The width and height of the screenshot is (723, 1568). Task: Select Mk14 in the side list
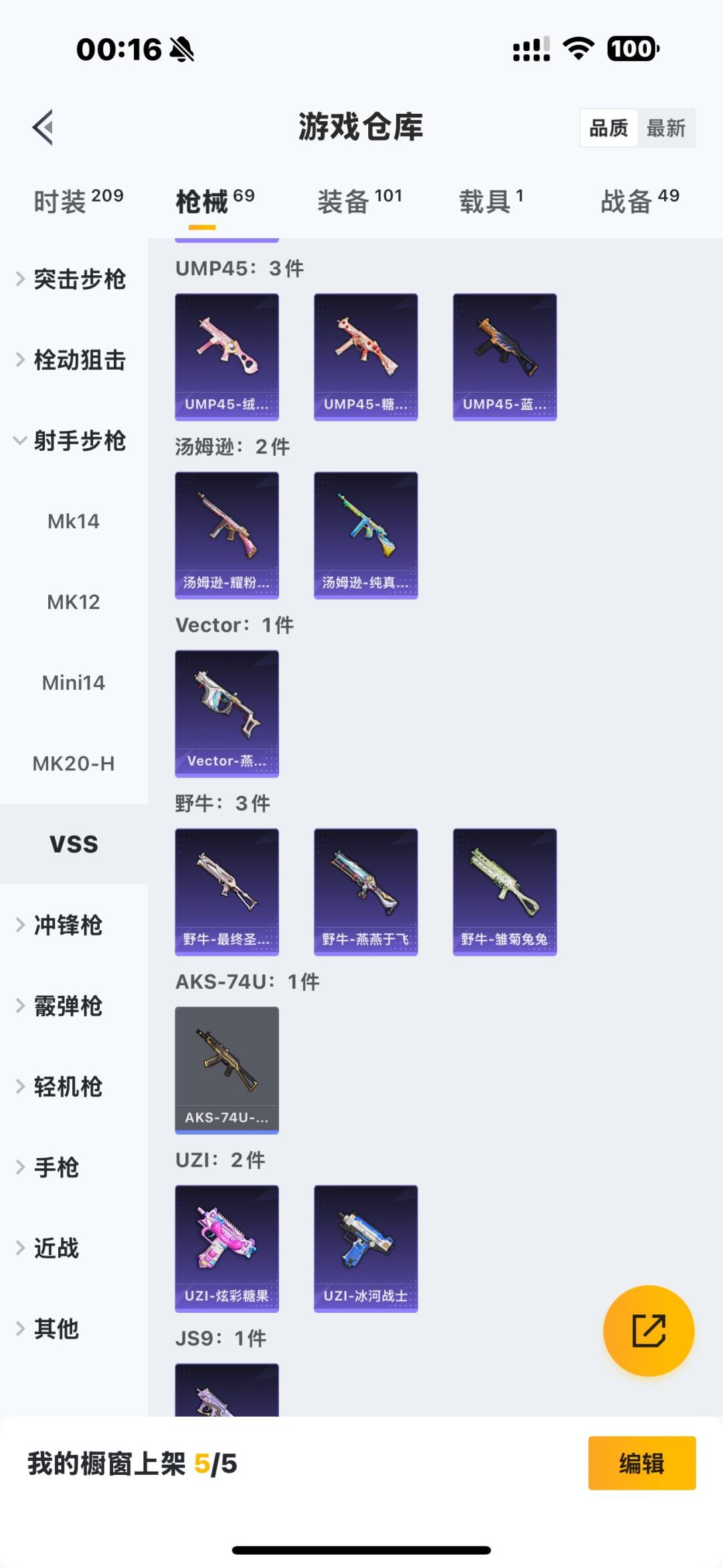(74, 521)
